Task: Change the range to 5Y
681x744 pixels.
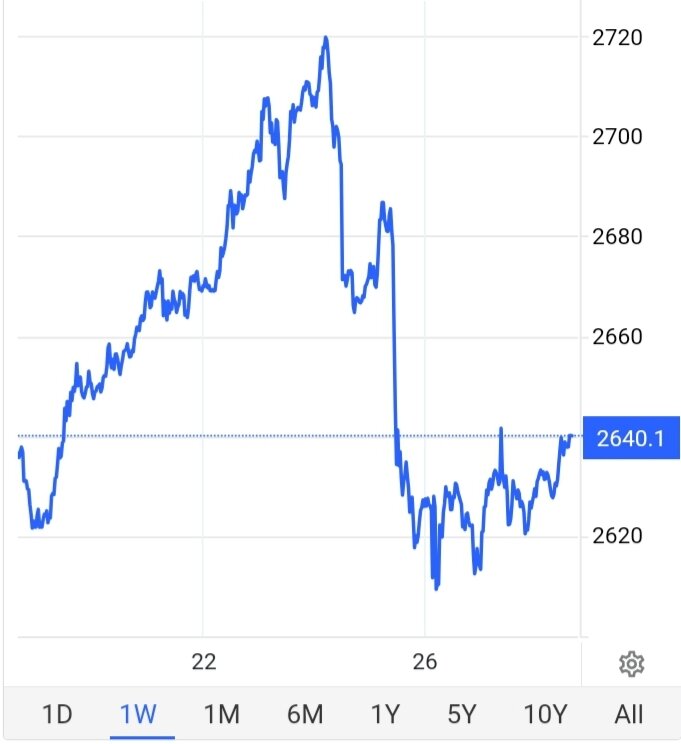Action: pyautogui.click(x=461, y=714)
